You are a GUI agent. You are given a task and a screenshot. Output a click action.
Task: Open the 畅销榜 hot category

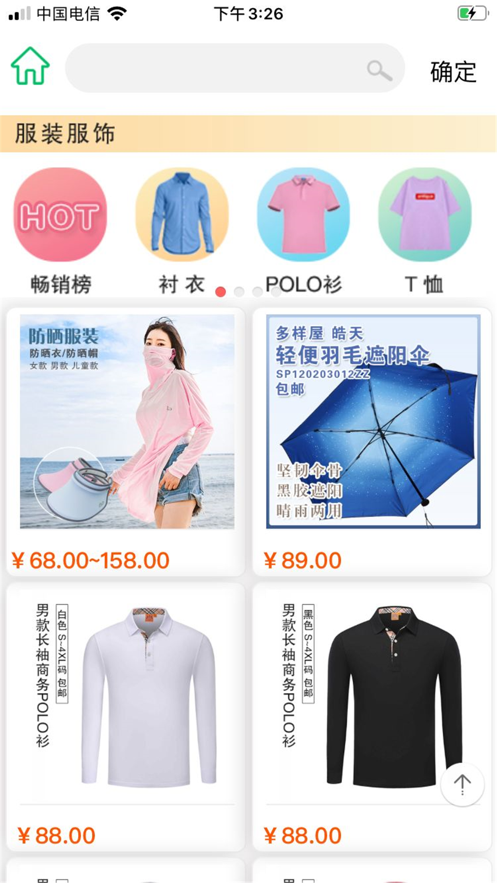(60, 231)
